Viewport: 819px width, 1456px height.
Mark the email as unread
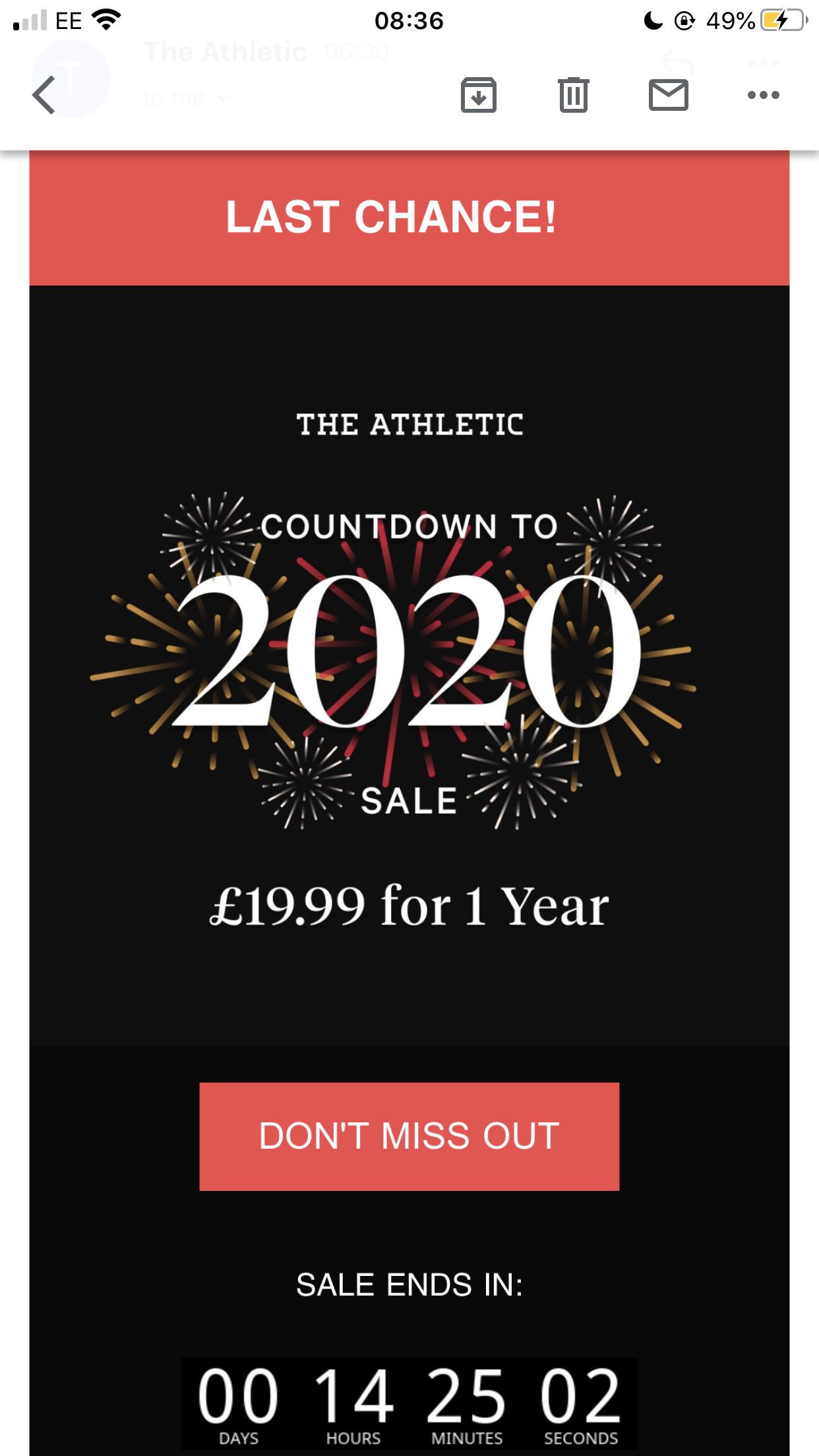668,95
